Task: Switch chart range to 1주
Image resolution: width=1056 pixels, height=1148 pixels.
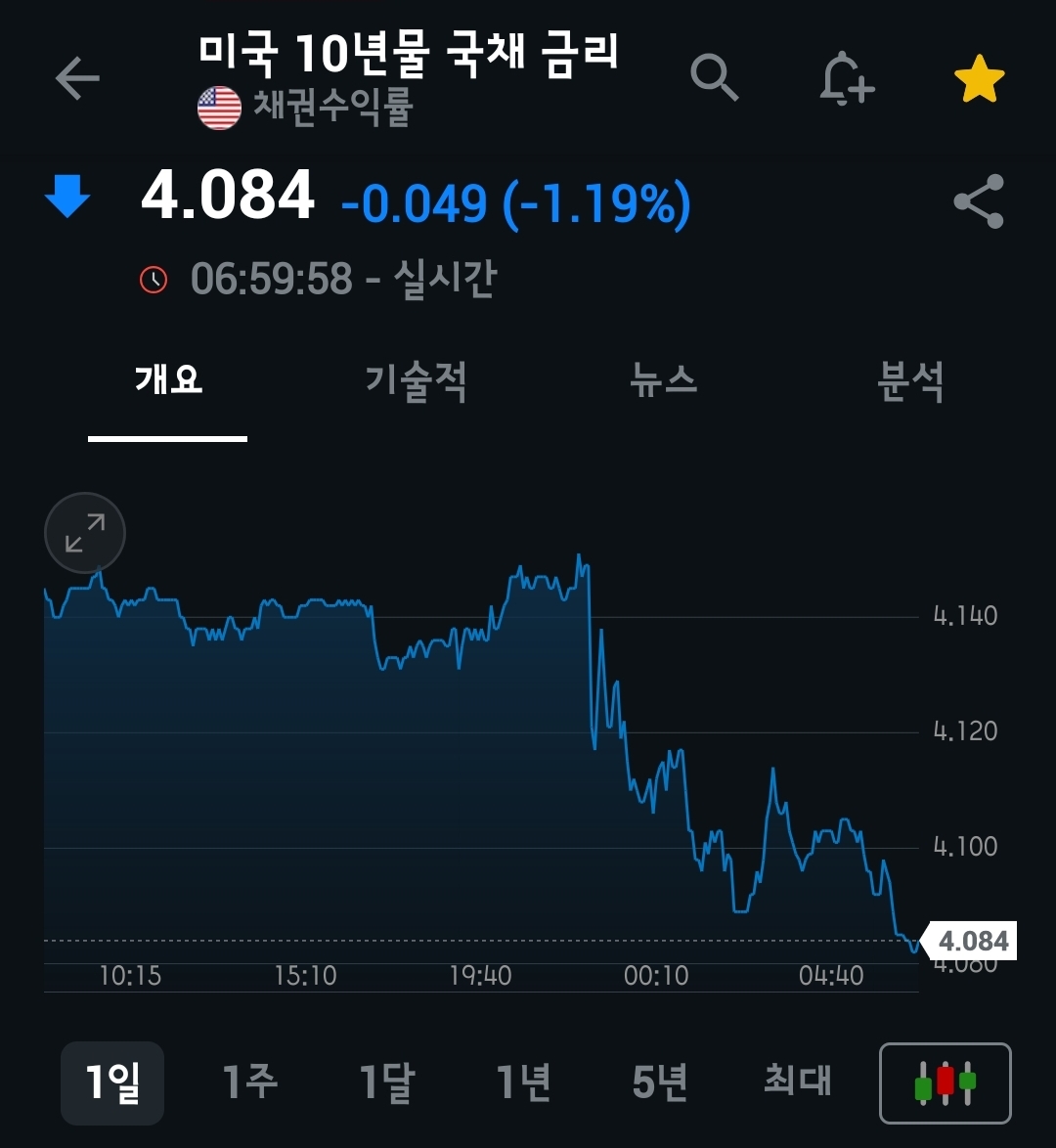Action: [x=250, y=1082]
